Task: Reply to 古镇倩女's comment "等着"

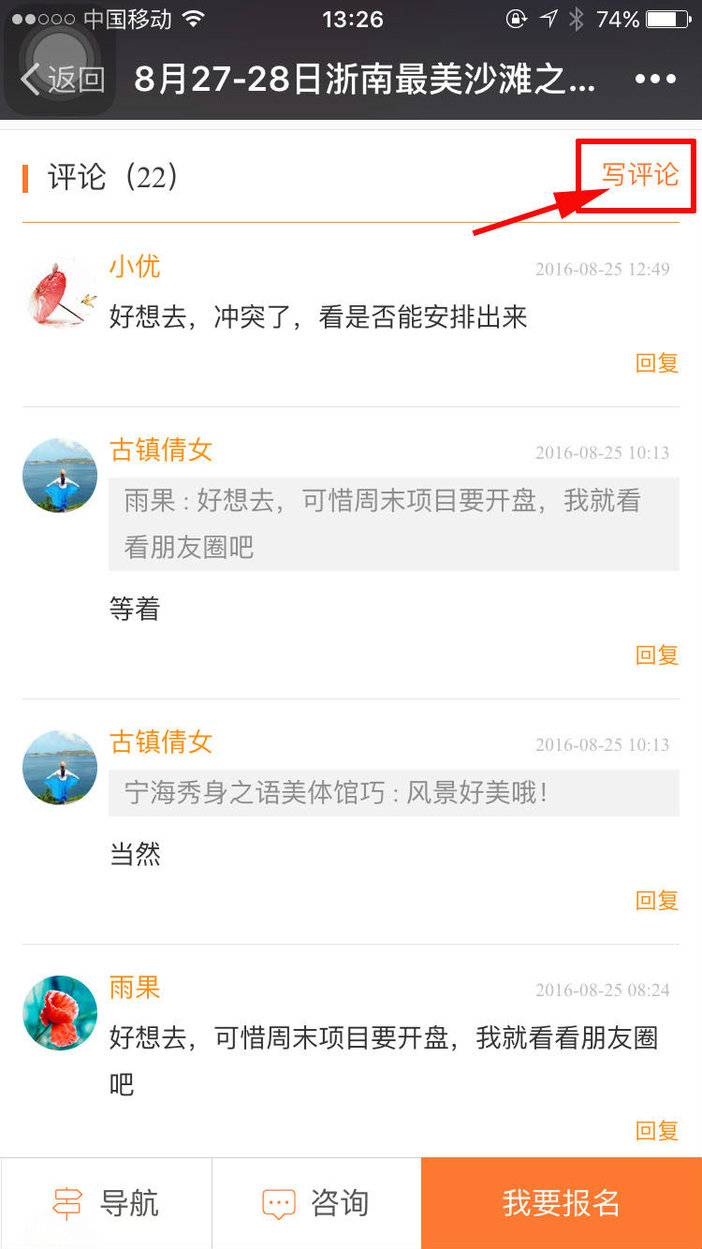Action: coord(657,655)
